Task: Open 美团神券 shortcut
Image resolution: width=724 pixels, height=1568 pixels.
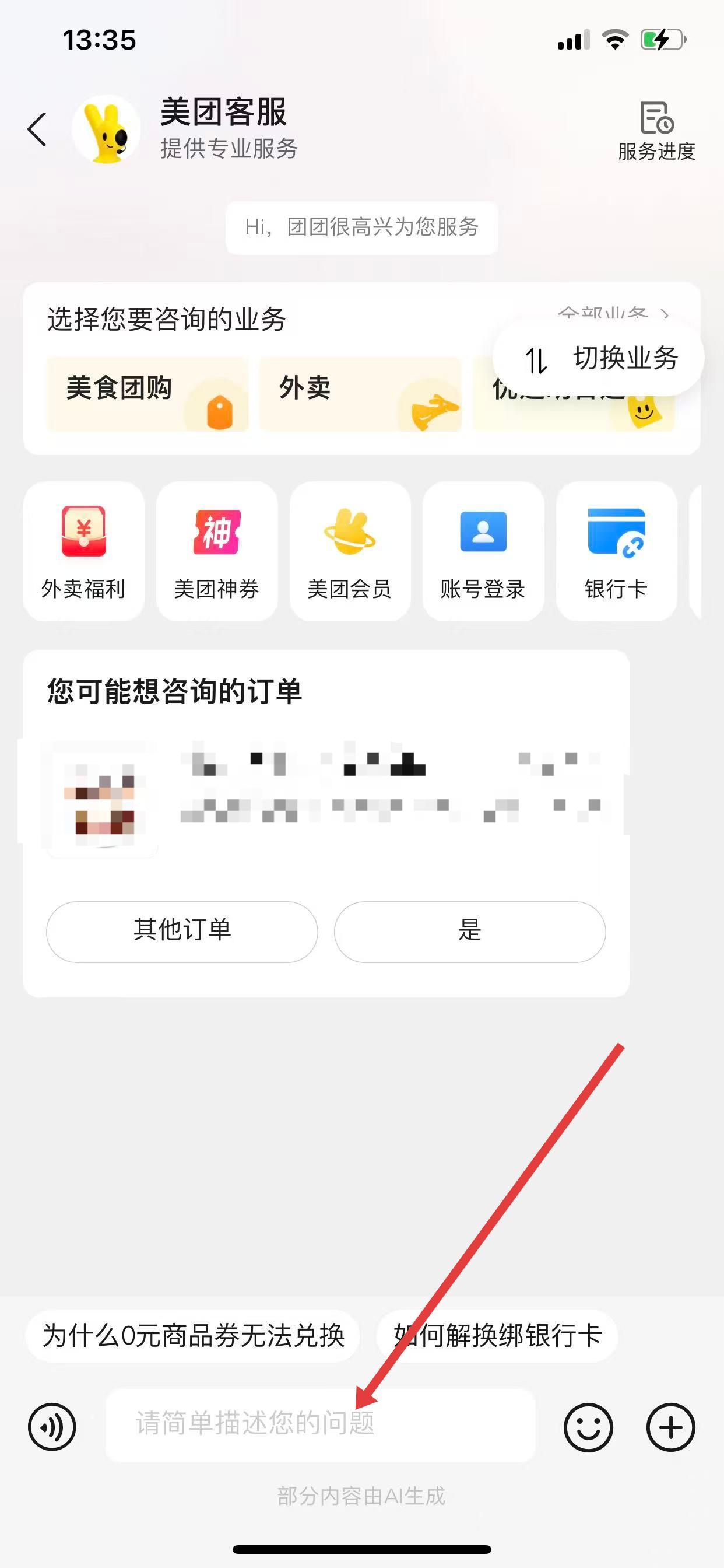Action: (x=217, y=551)
